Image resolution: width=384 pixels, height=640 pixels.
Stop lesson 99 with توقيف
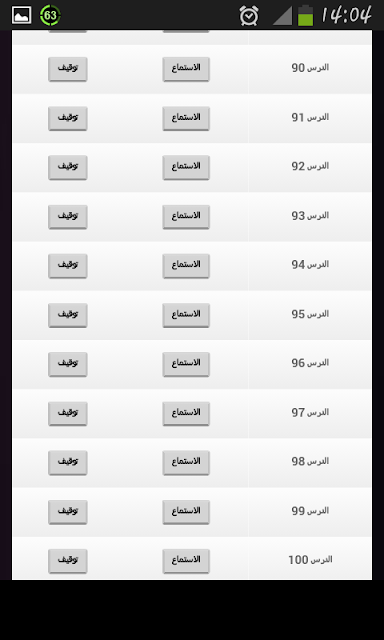[x=68, y=512]
